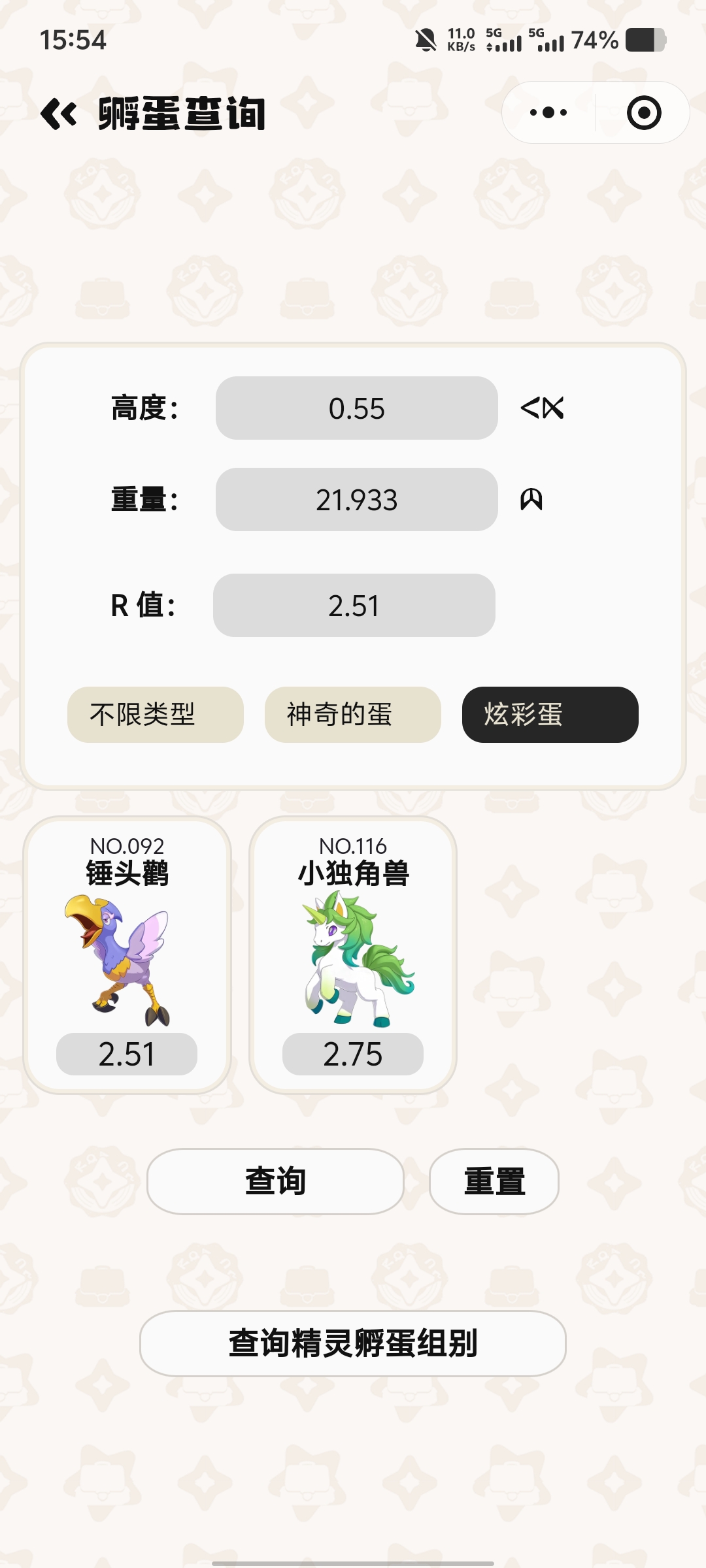
Task: Open the 小独角兽 result card
Action: [352, 954]
